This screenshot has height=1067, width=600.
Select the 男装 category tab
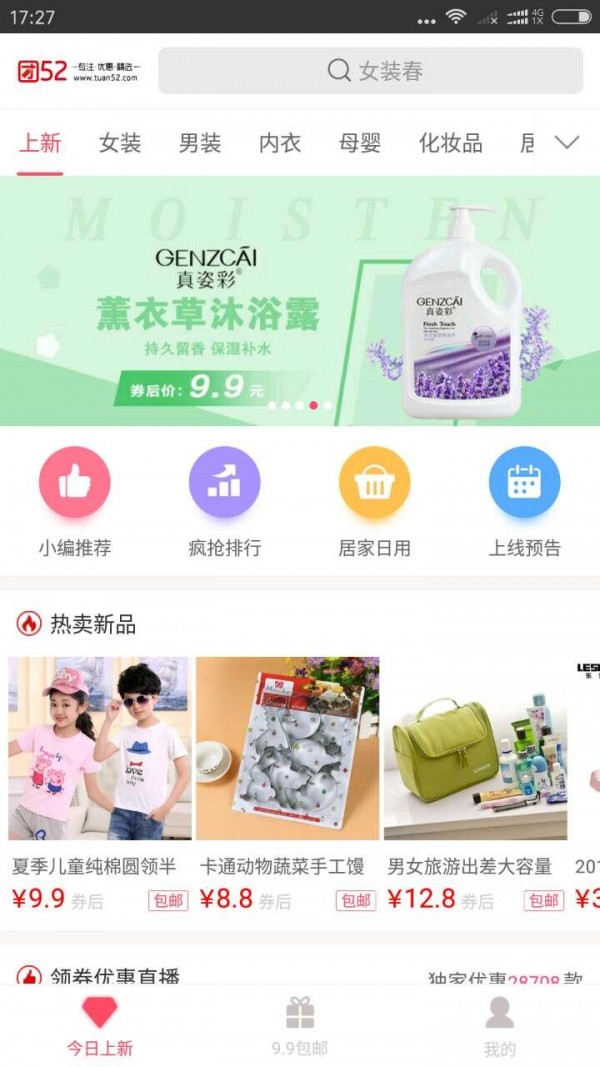(200, 143)
